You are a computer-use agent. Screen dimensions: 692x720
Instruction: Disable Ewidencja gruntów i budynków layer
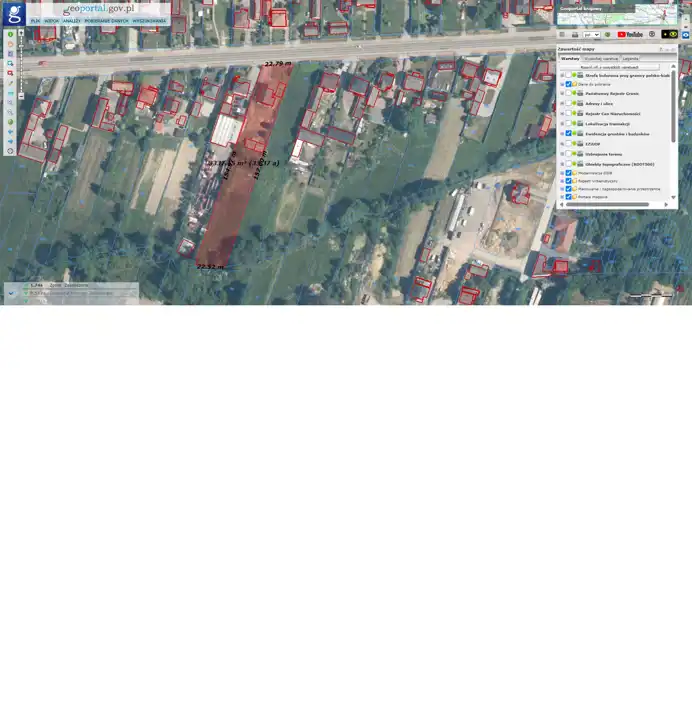568,134
